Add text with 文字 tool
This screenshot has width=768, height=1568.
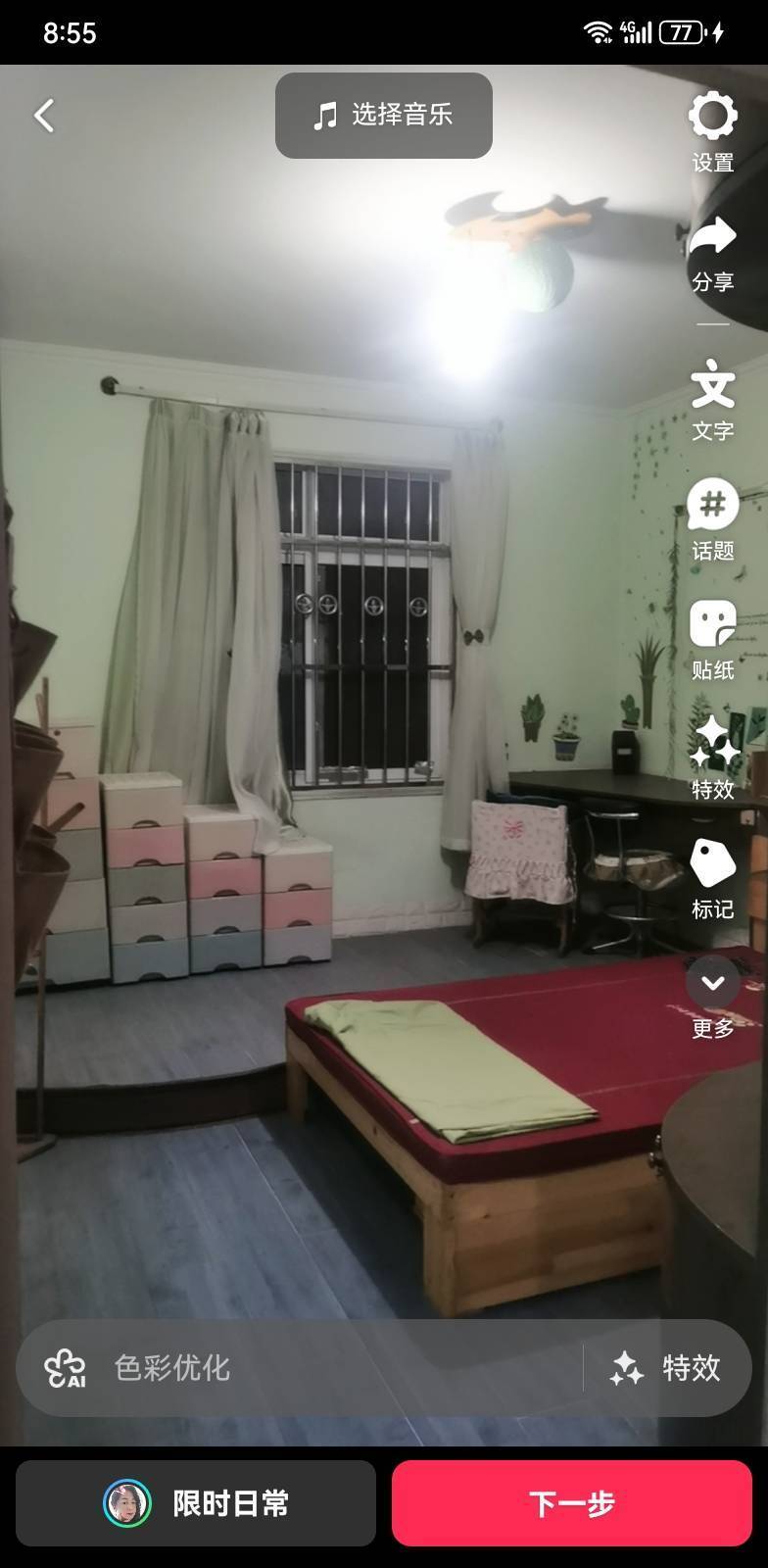click(x=712, y=399)
